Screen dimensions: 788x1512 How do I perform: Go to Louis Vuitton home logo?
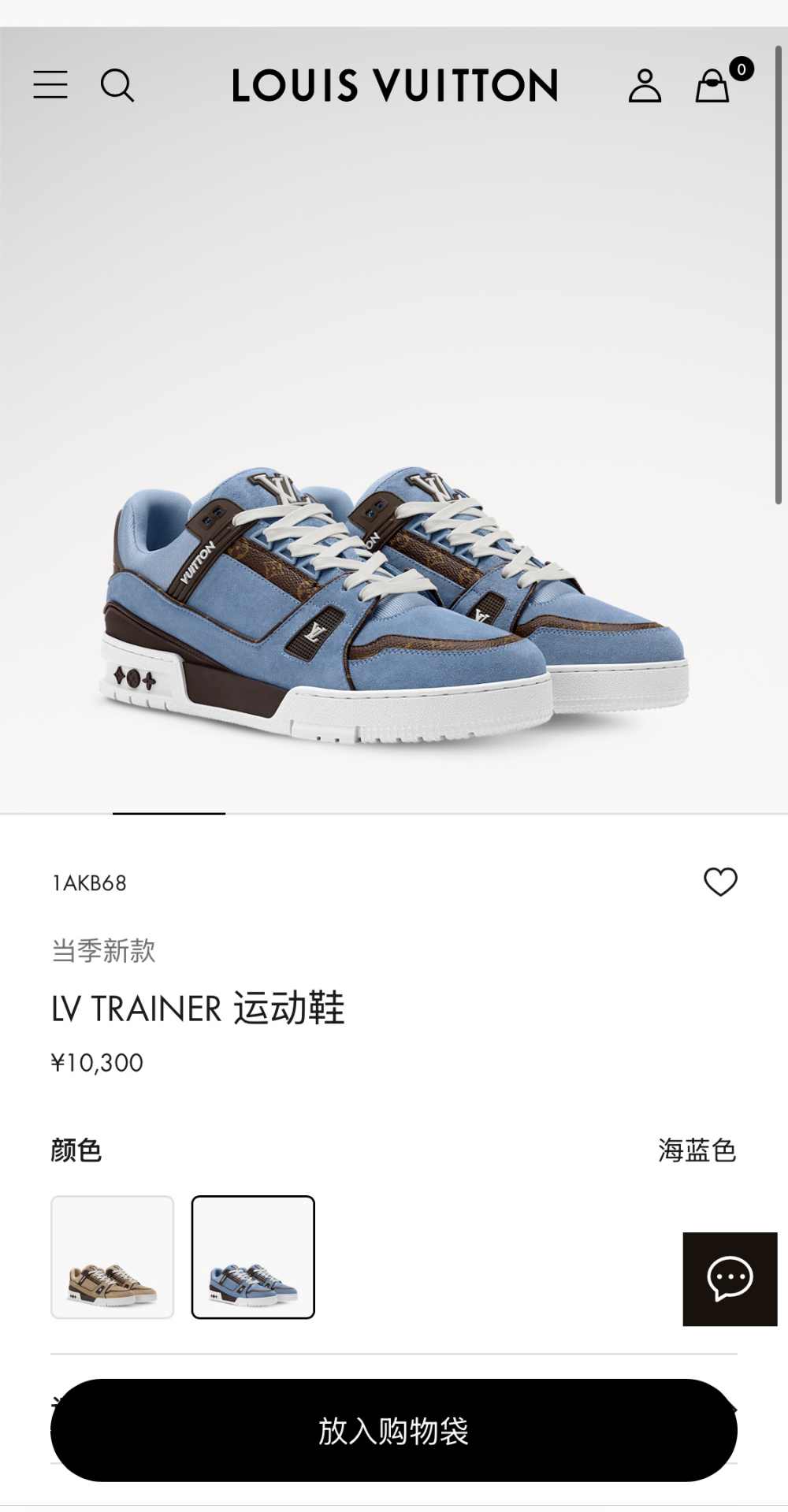(395, 85)
